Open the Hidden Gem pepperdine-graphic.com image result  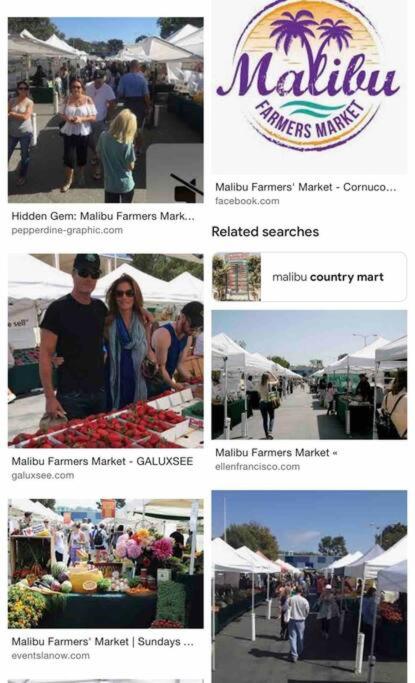(x=105, y=110)
